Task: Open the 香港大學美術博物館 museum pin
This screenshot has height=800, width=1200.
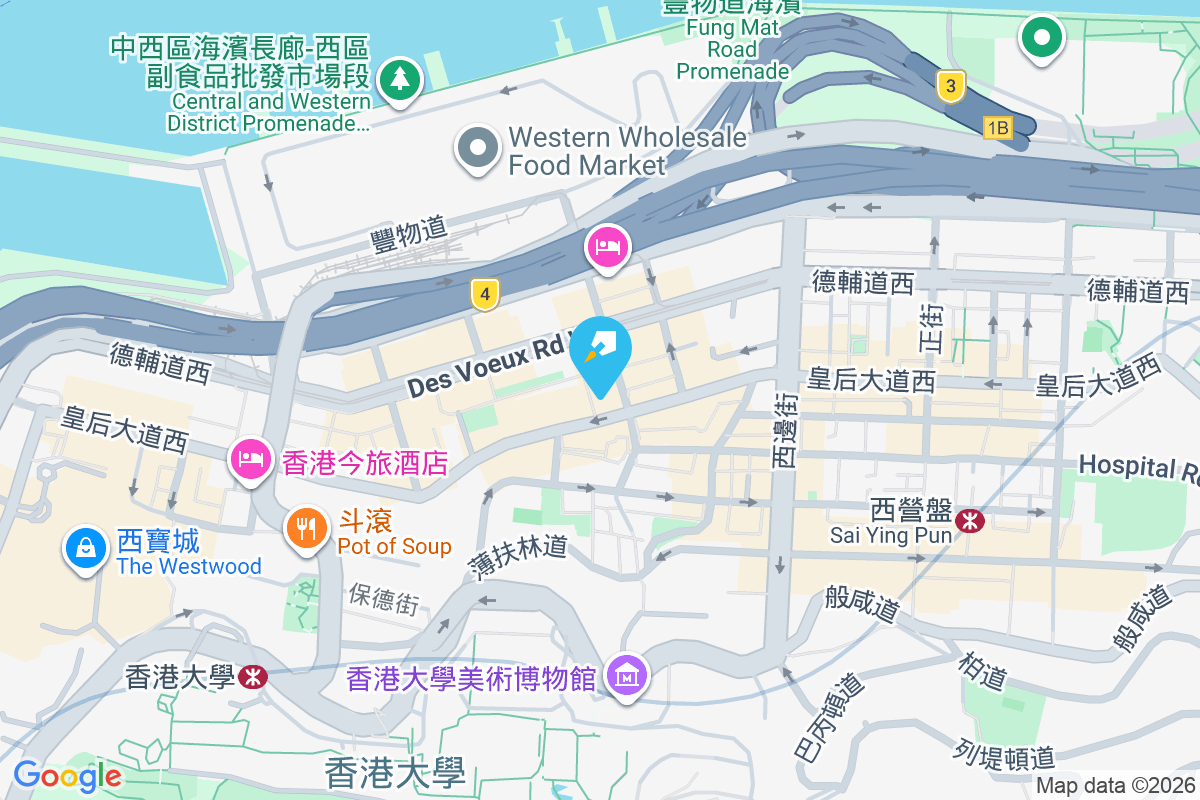Action: pyautogui.click(x=627, y=677)
